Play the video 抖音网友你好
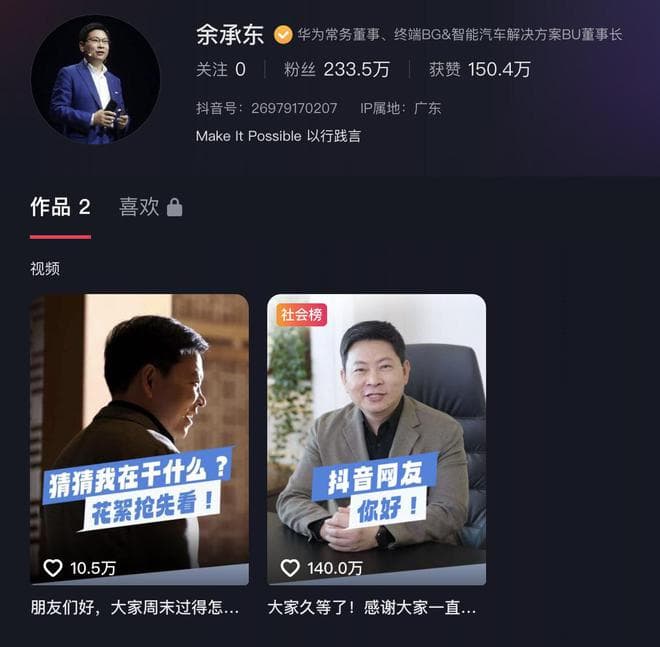Viewport: 660px width, 647px height. 376,439
